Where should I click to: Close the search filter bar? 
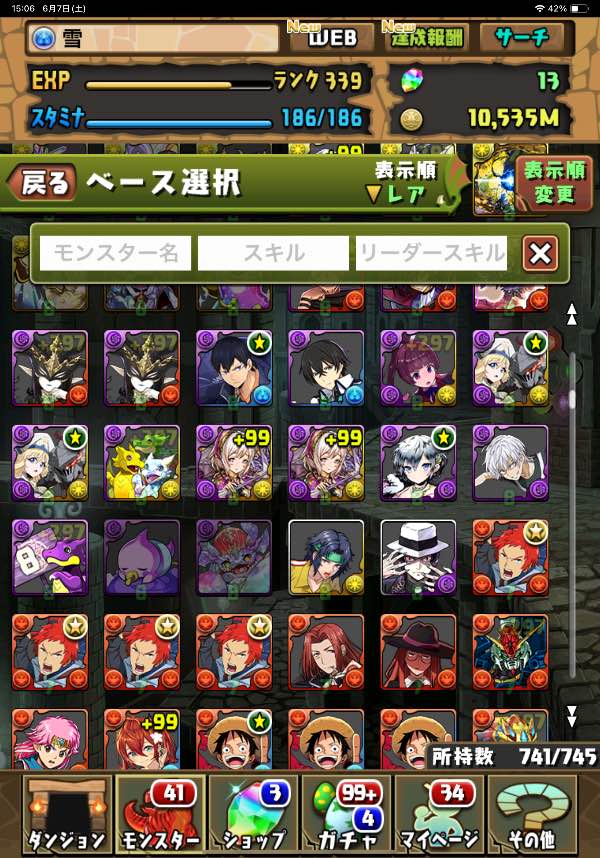[540, 254]
